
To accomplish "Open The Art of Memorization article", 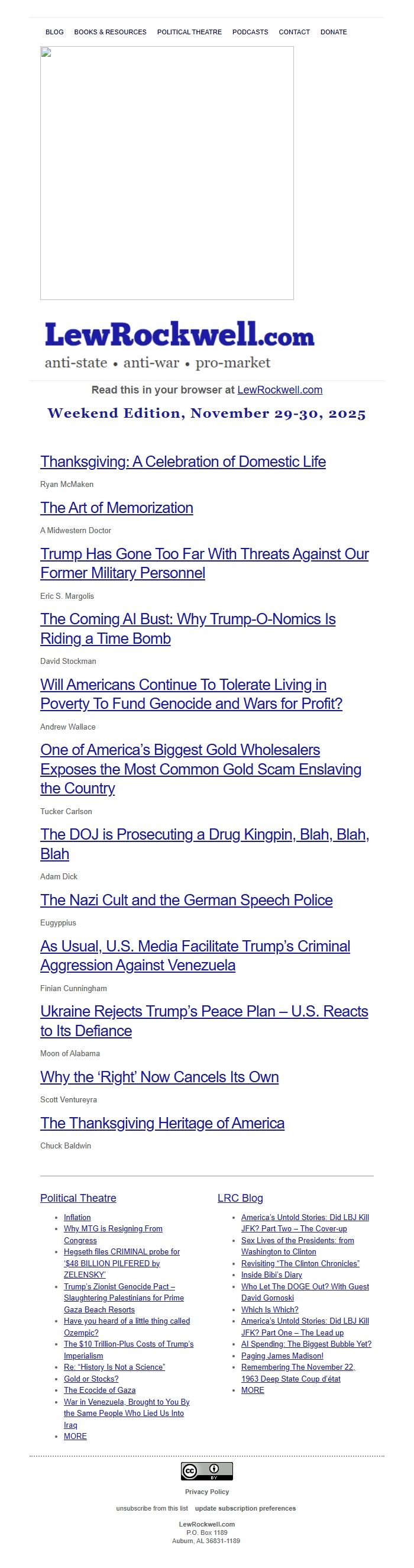I will (117, 508).
